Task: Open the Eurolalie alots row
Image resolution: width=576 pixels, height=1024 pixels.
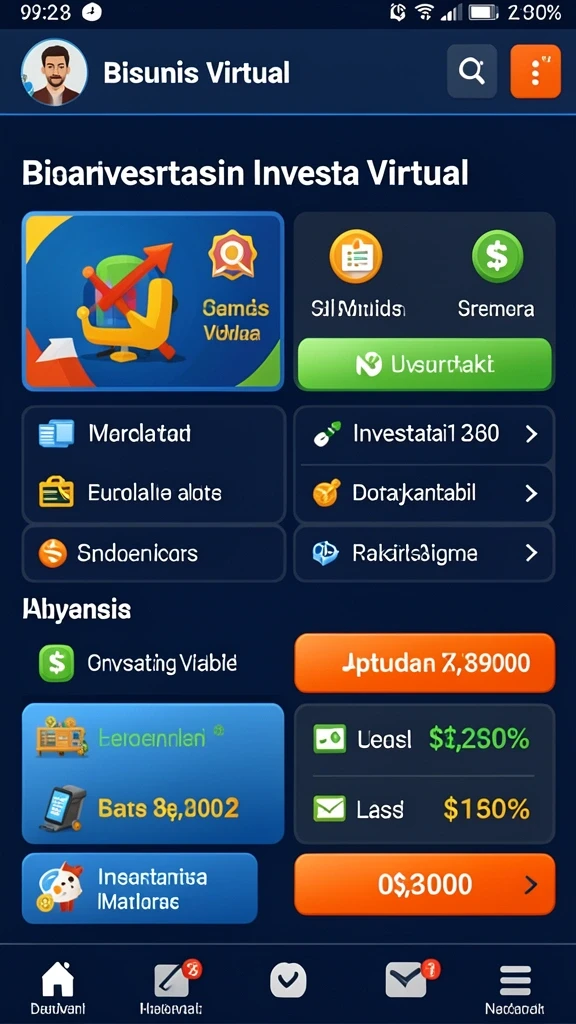Action: (x=153, y=493)
